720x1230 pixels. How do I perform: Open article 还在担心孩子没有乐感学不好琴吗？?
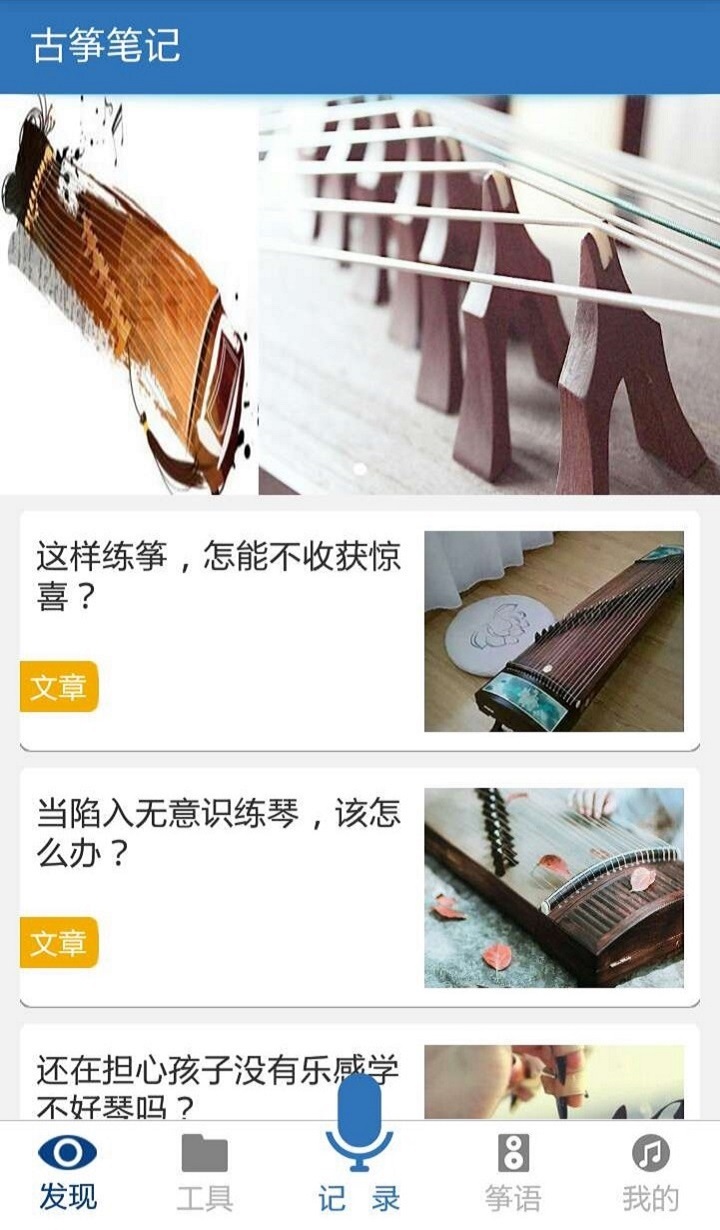[x=219, y=1083]
